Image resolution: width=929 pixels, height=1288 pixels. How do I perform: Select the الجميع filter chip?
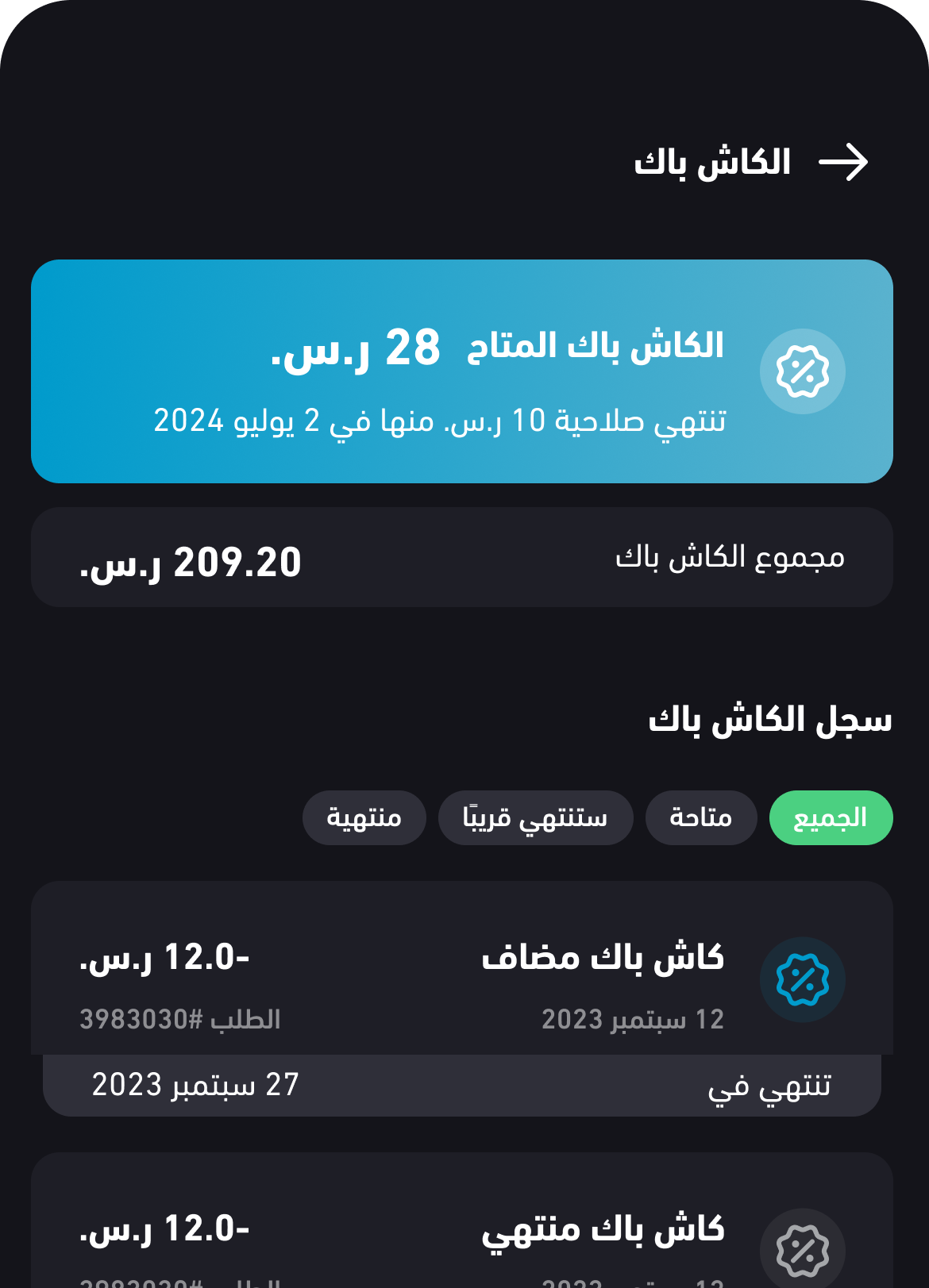(831, 817)
